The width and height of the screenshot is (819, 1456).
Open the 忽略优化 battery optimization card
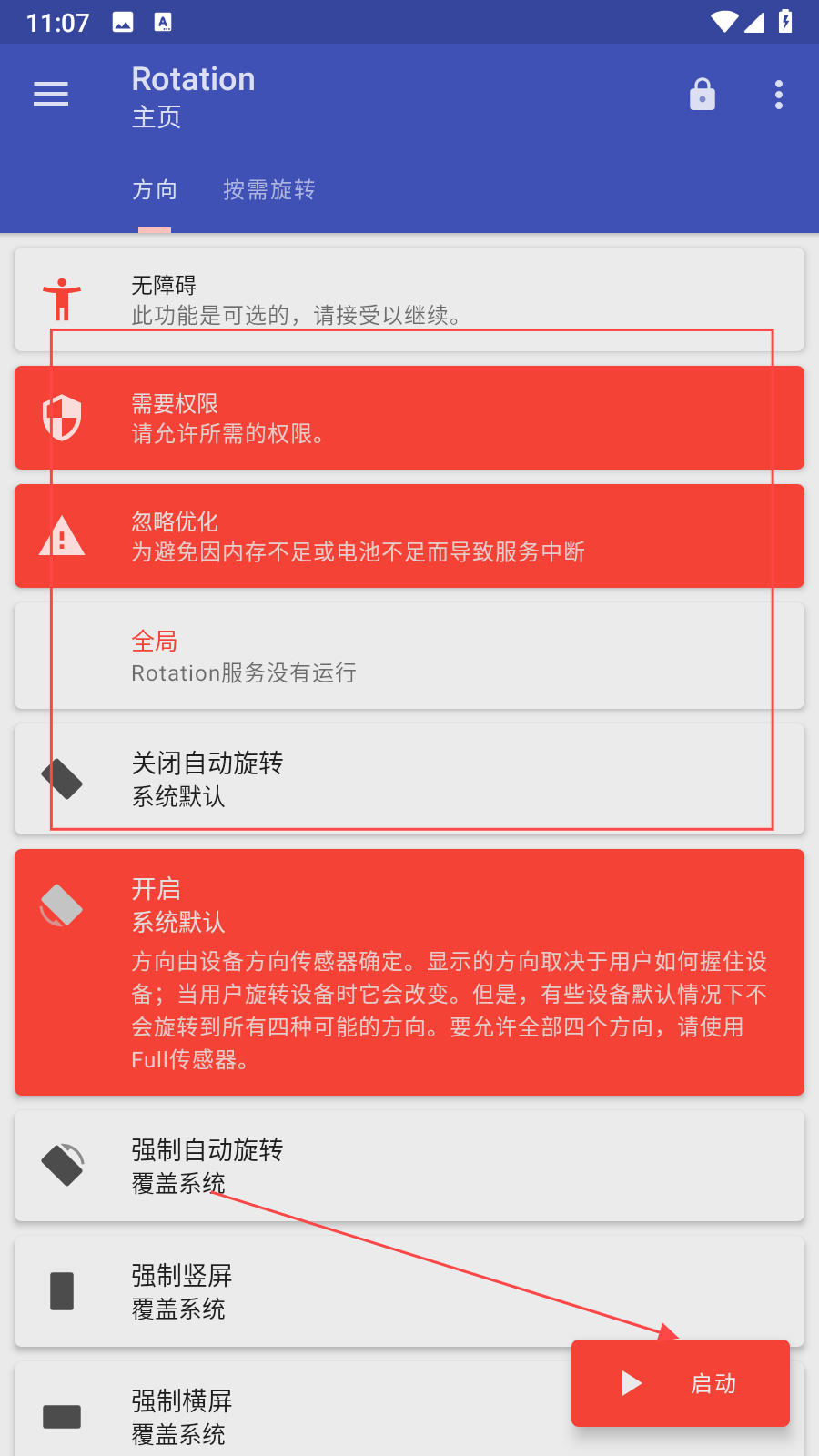[409, 536]
